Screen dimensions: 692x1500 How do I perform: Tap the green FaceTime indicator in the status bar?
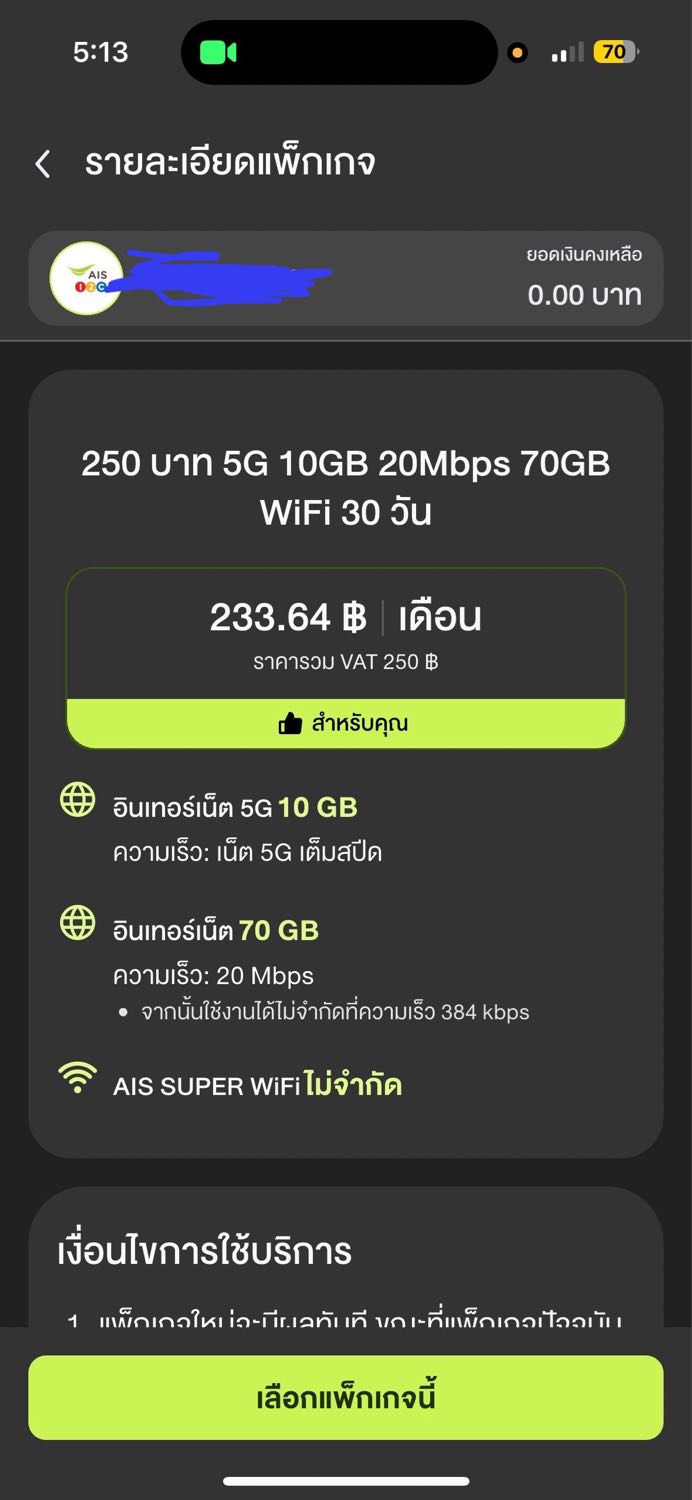click(x=217, y=52)
